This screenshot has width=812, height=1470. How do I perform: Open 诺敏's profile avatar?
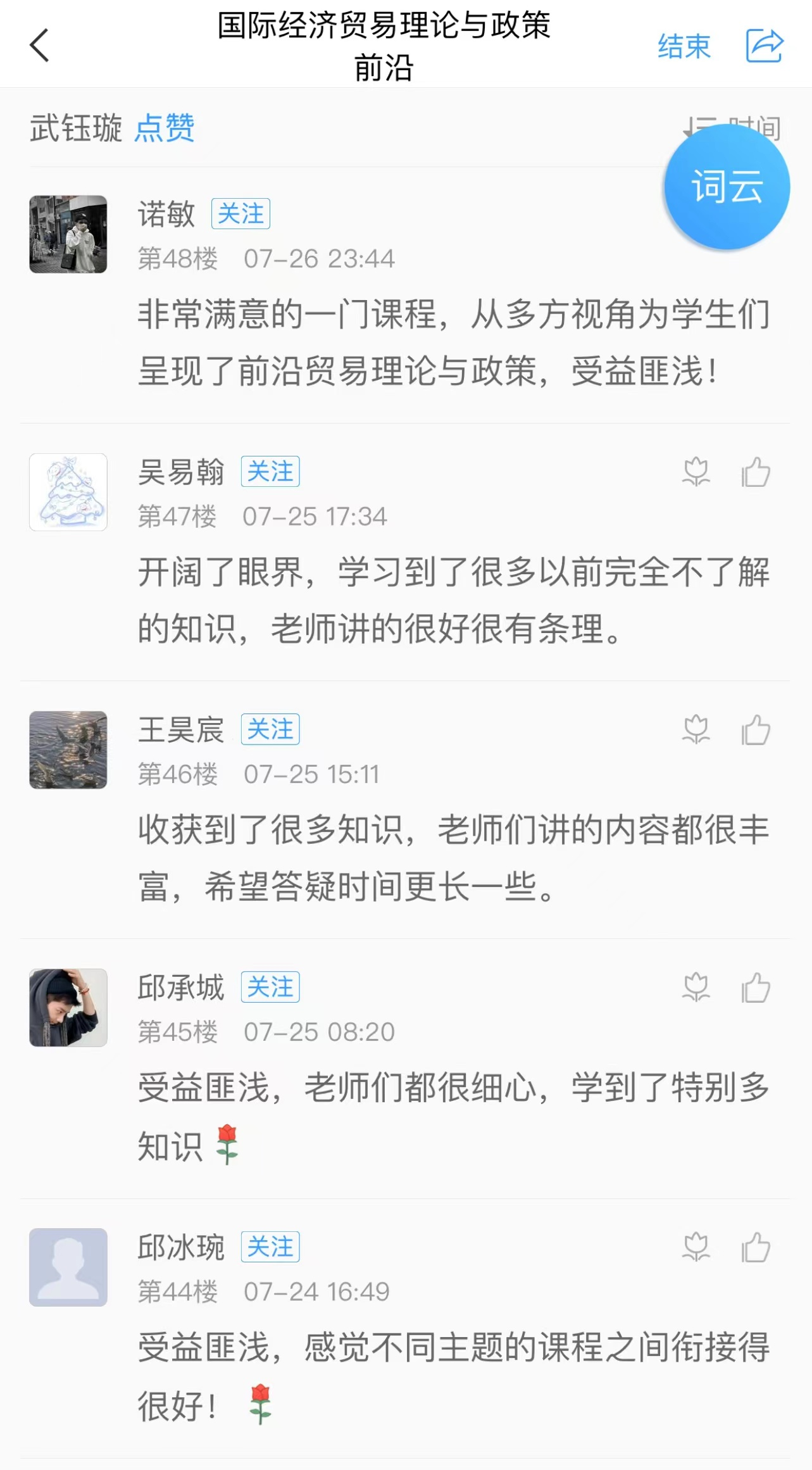[x=68, y=234]
